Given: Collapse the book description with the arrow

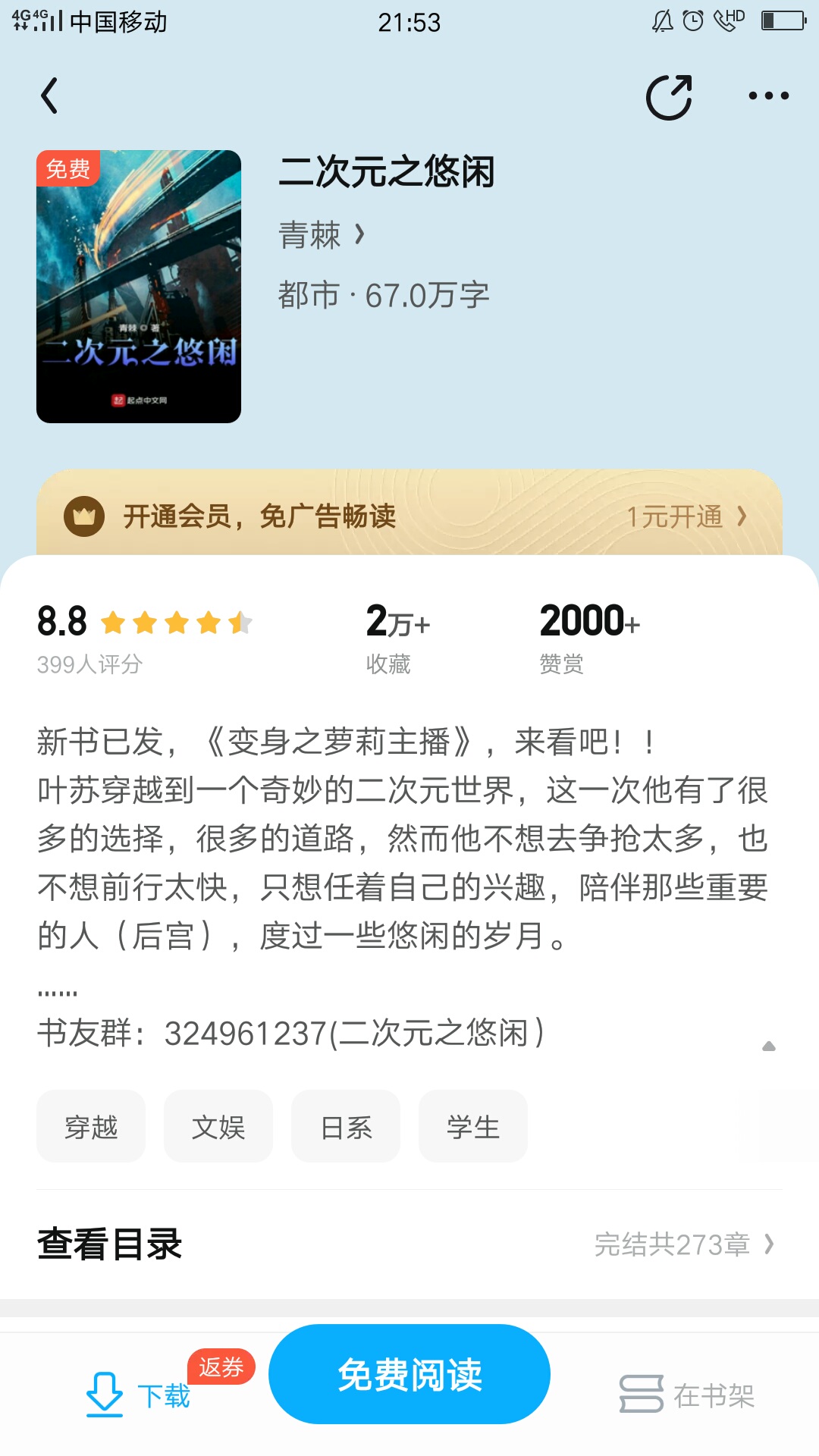Looking at the screenshot, I should pos(768,1046).
